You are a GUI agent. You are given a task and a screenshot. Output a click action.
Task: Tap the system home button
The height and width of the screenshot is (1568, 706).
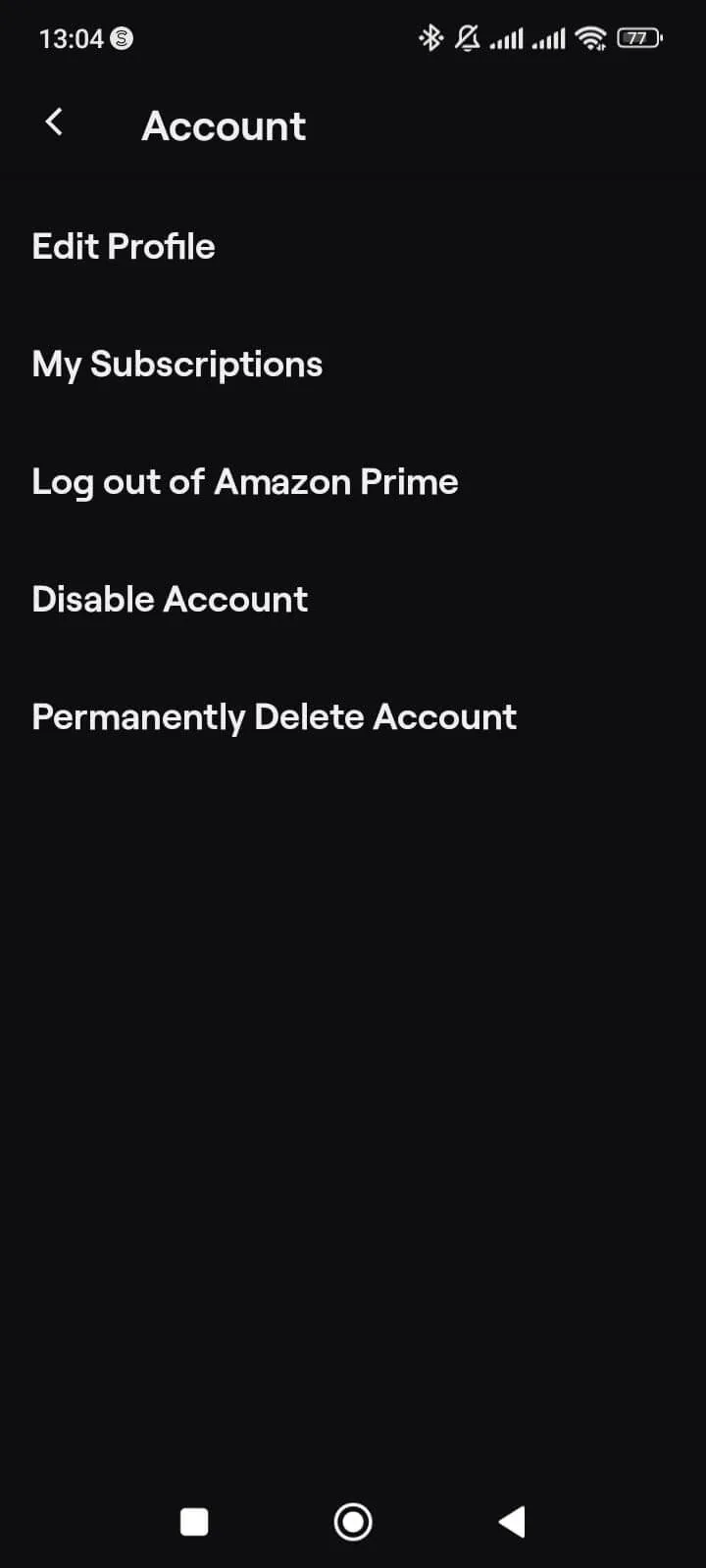point(353,1522)
